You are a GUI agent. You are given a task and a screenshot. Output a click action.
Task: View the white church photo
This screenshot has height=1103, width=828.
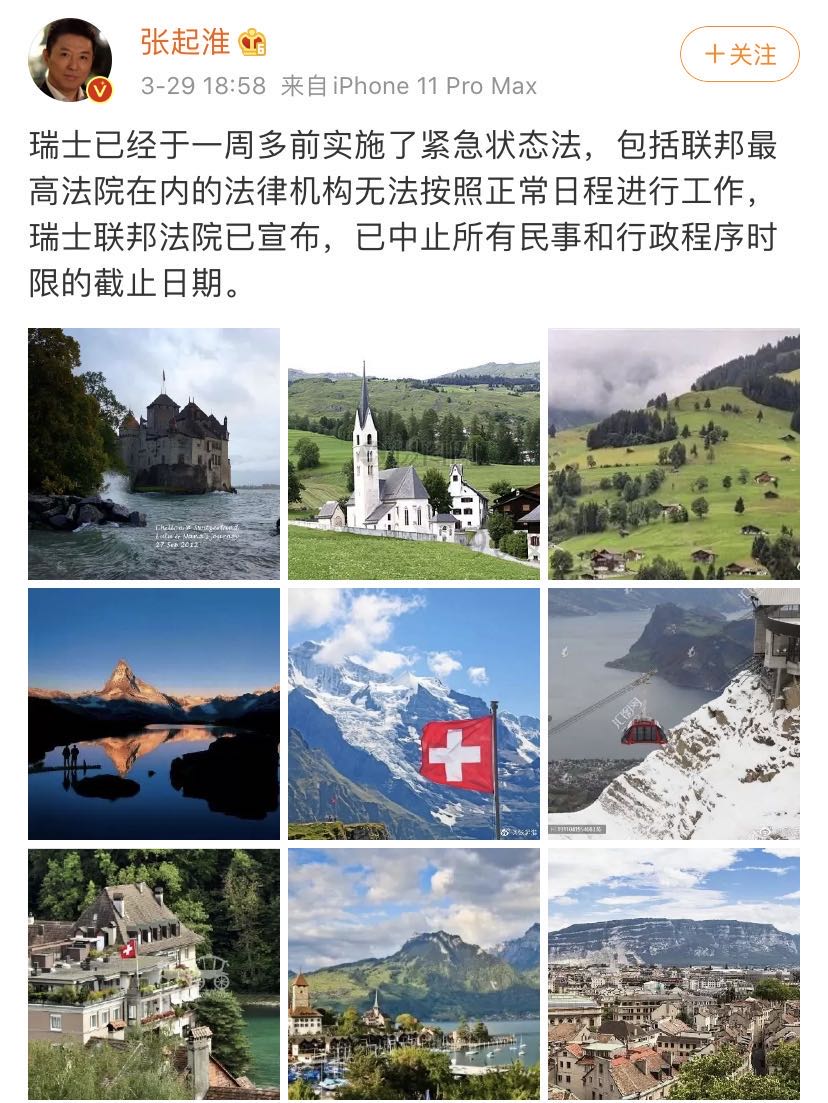(414, 454)
